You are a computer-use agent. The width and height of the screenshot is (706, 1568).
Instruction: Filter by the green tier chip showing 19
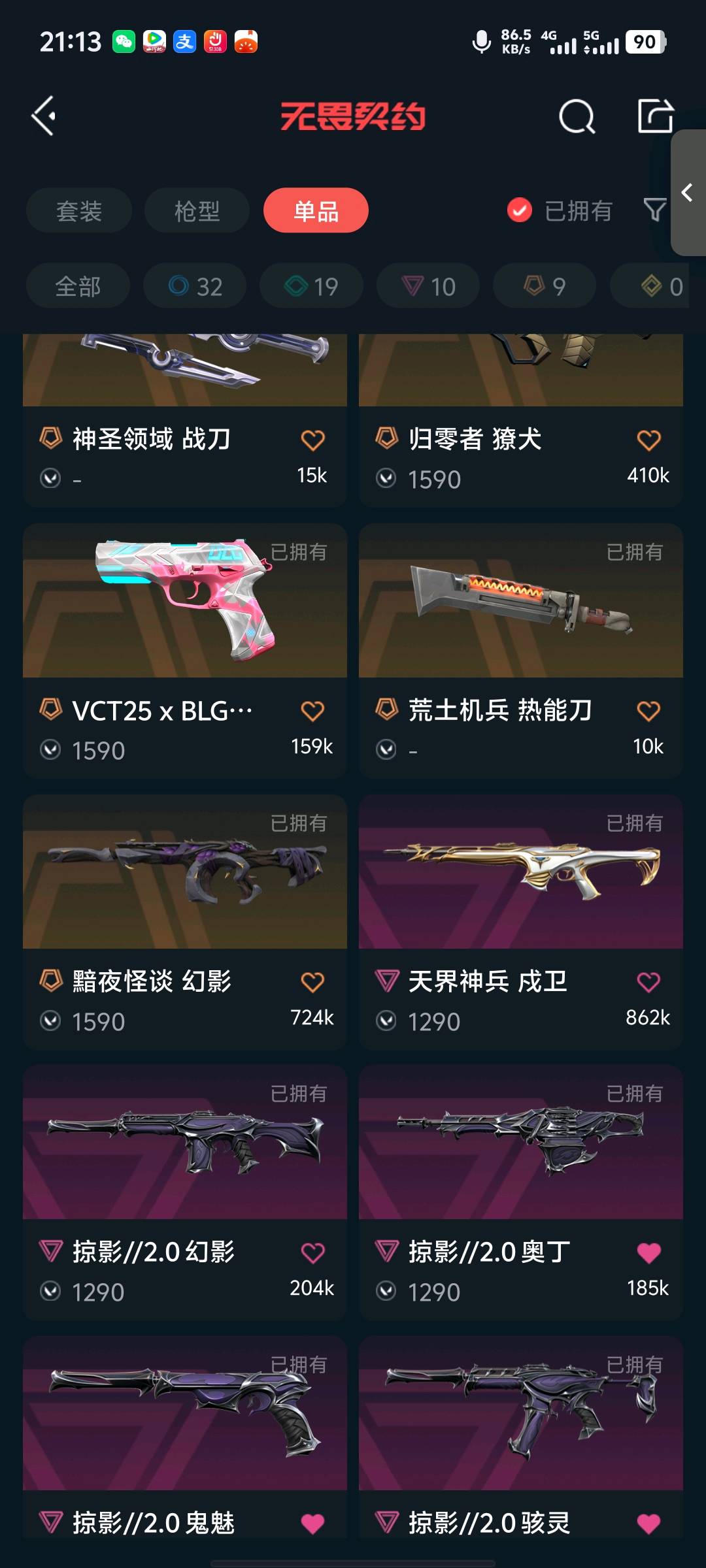pyautogui.click(x=311, y=286)
